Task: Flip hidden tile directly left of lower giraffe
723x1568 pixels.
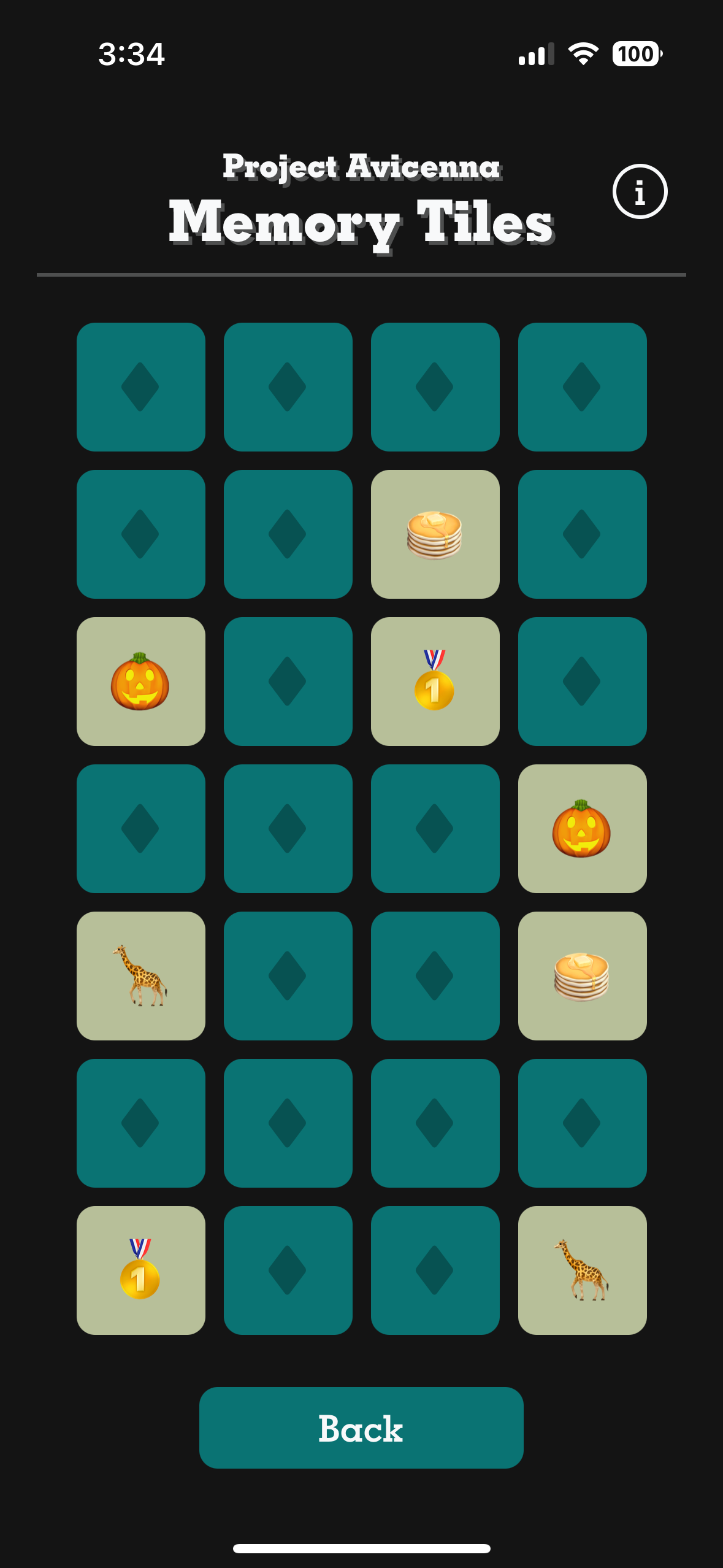Action: 435,1270
